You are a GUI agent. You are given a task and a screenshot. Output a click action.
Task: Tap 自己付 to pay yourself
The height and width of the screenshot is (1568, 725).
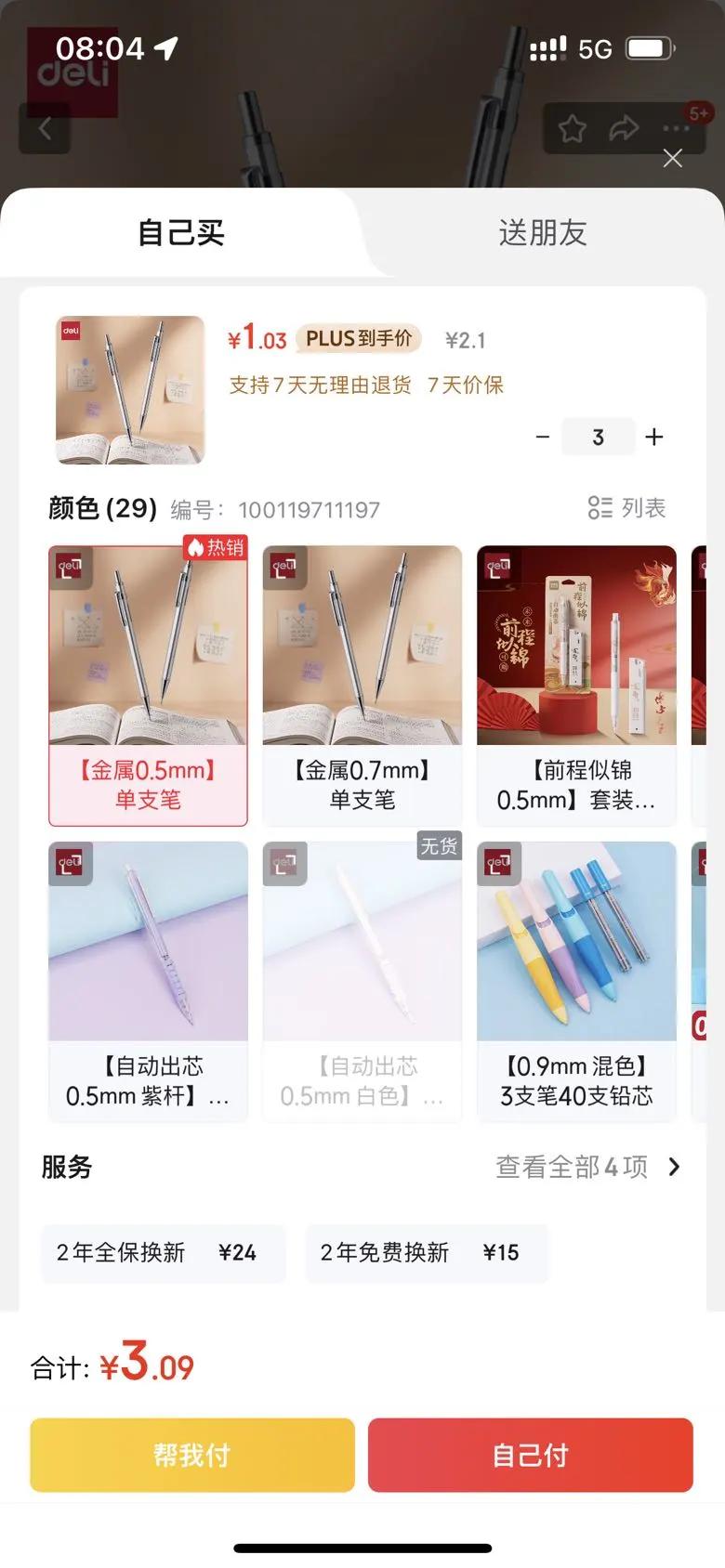tap(531, 1455)
